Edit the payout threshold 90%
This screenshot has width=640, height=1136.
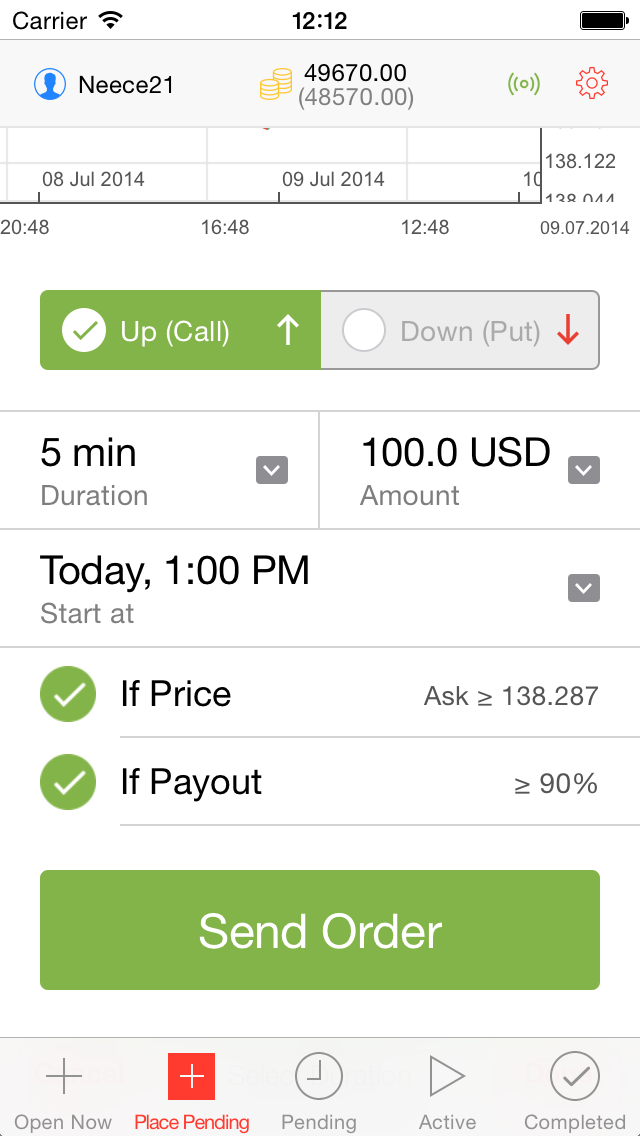pos(556,784)
